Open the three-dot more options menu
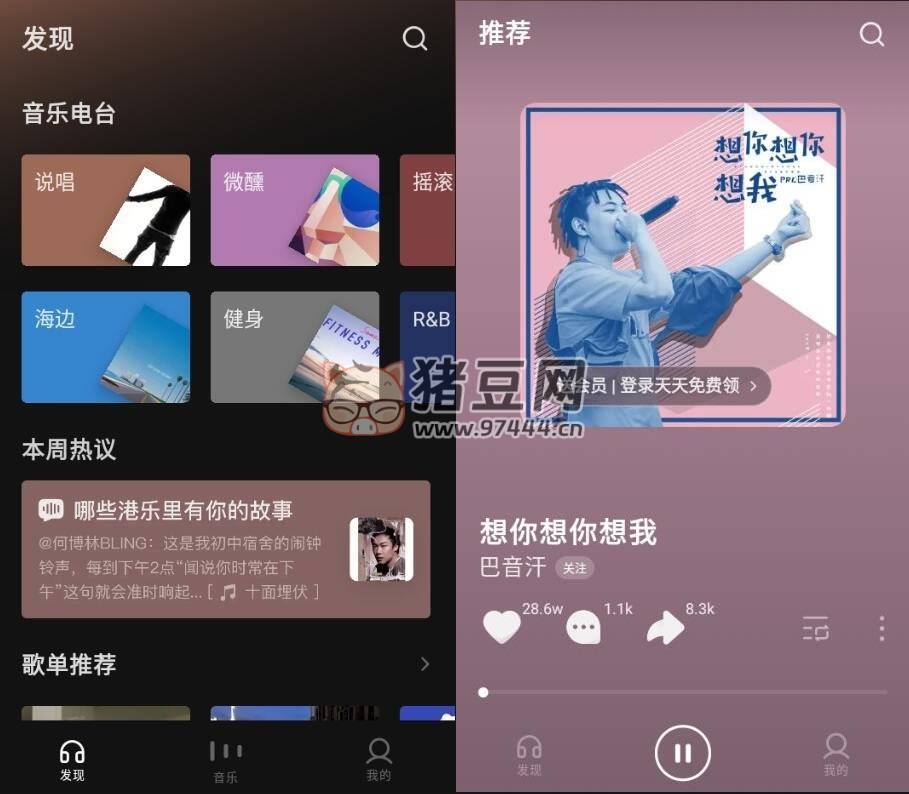909x794 pixels. 881,628
